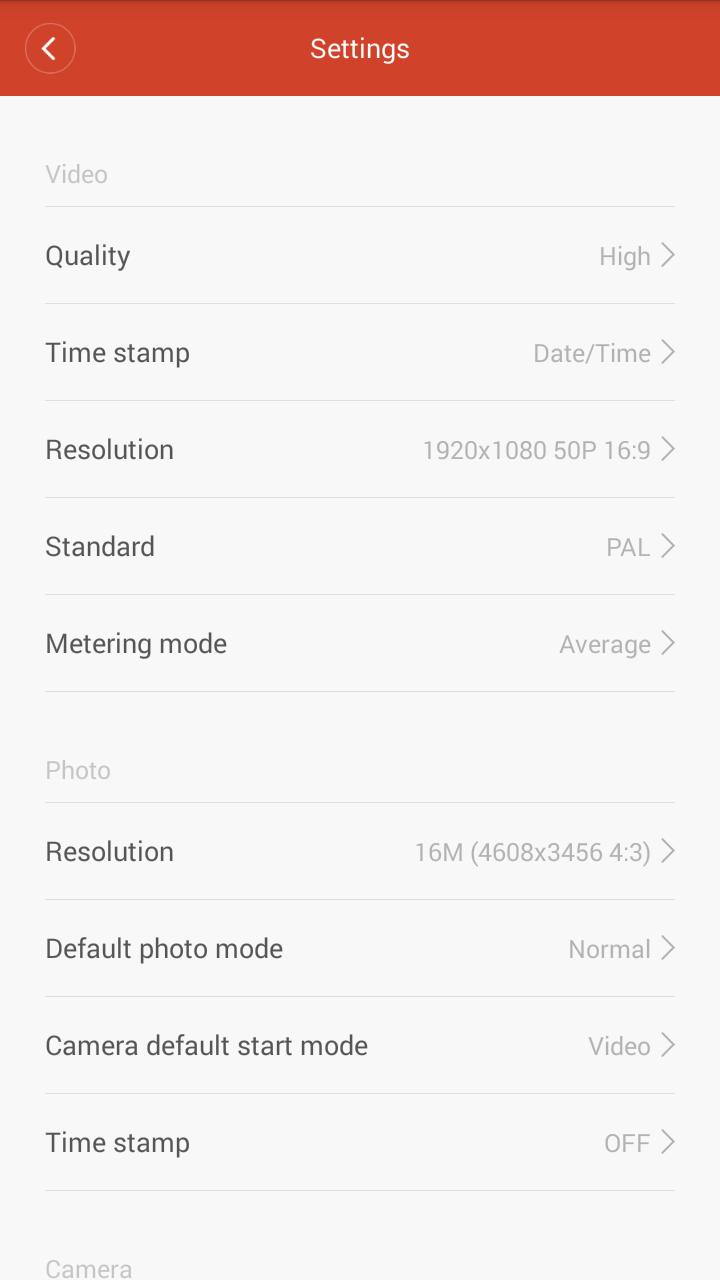The image size is (720, 1280).
Task: Open the photo Time stamp OFF setting
Action: [360, 1143]
